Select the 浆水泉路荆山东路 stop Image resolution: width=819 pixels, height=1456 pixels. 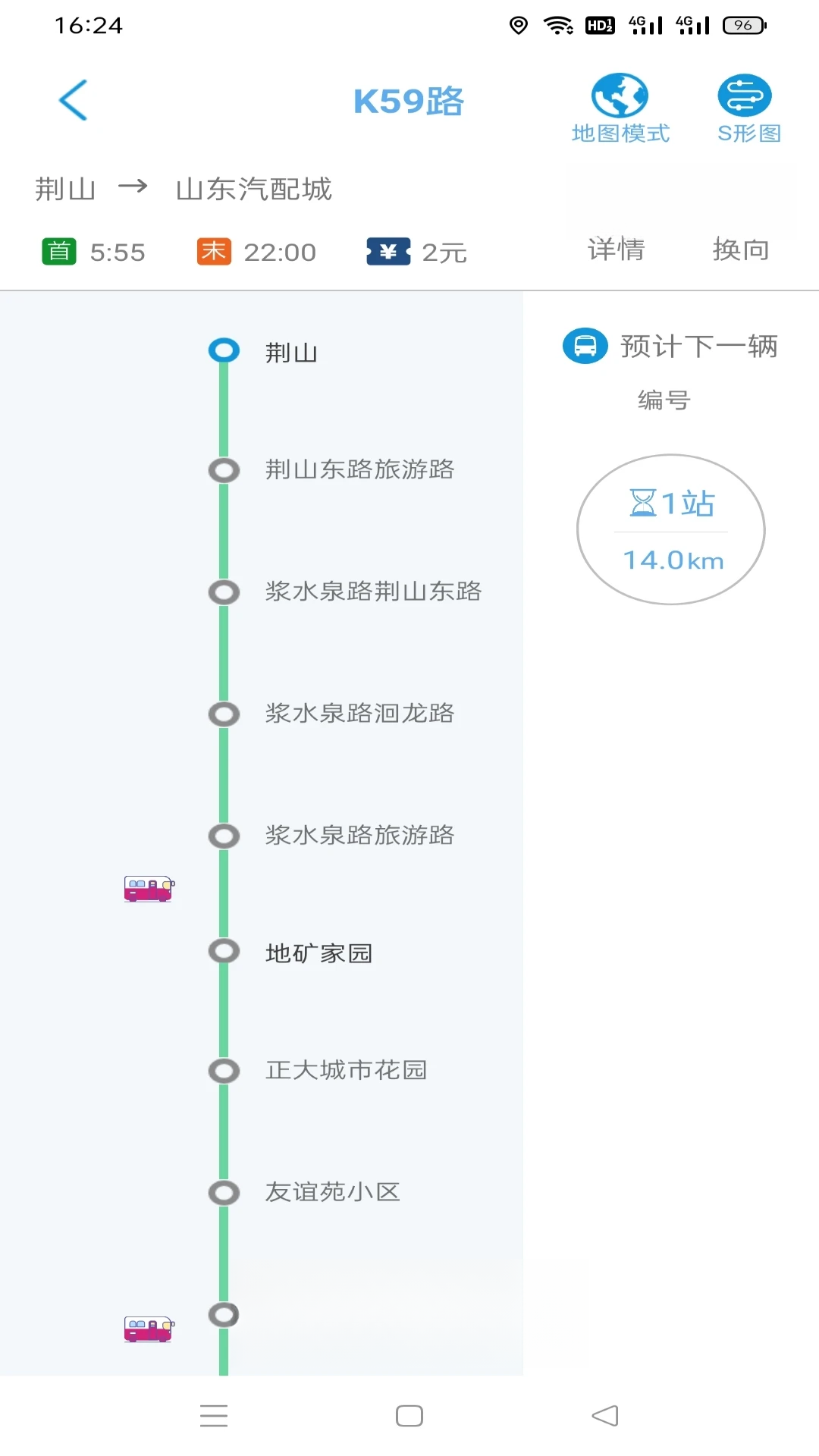[x=373, y=591]
